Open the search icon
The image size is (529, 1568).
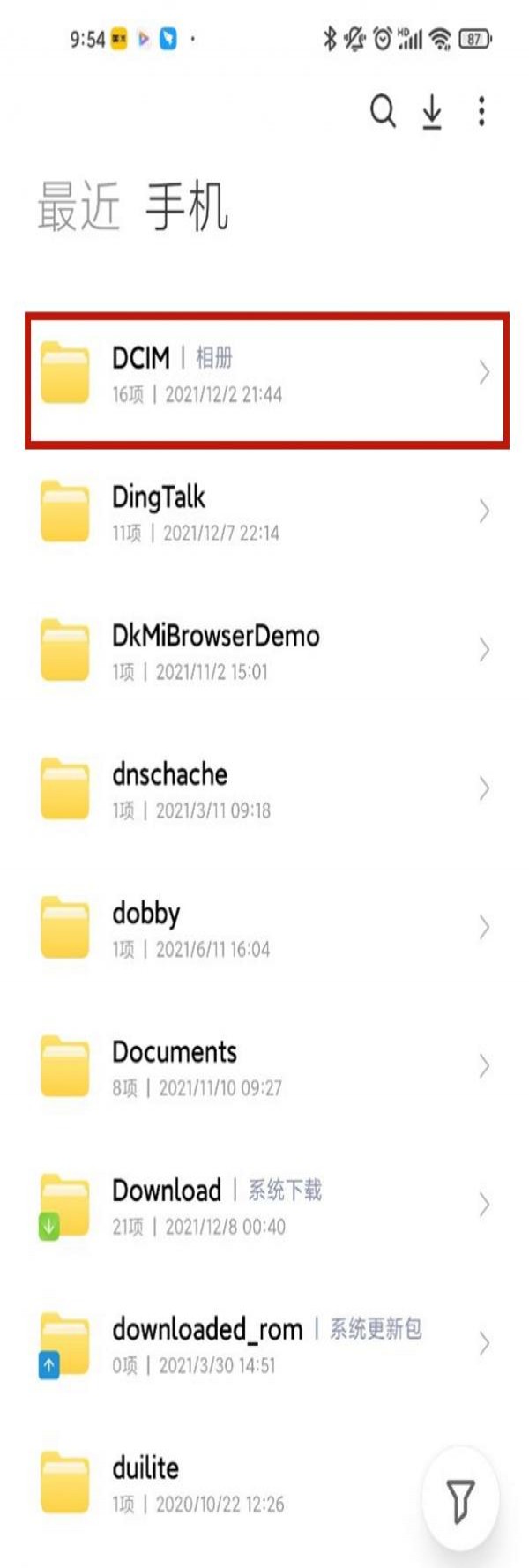click(383, 112)
